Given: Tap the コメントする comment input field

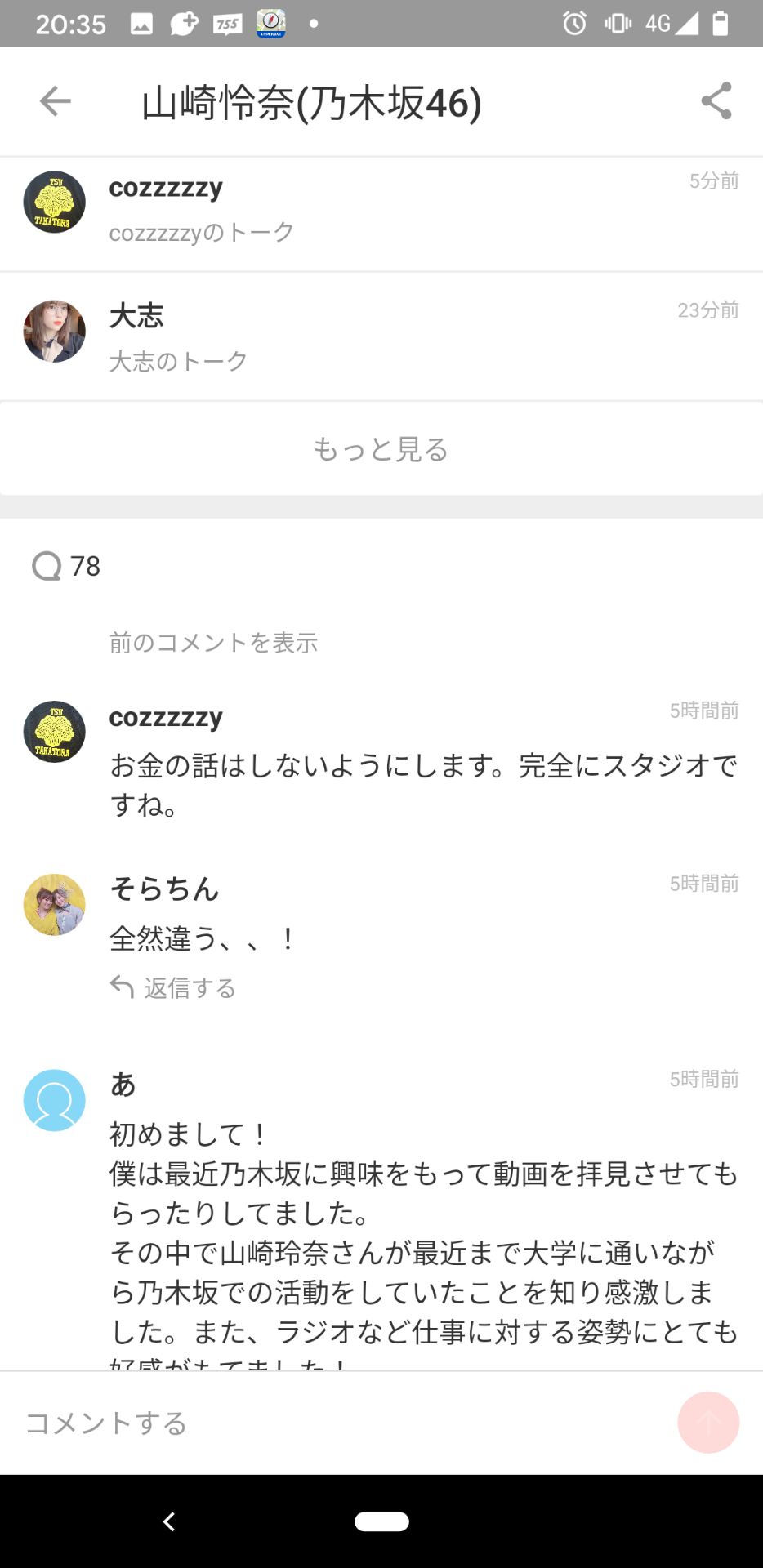Looking at the screenshot, I should [106, 1423].
